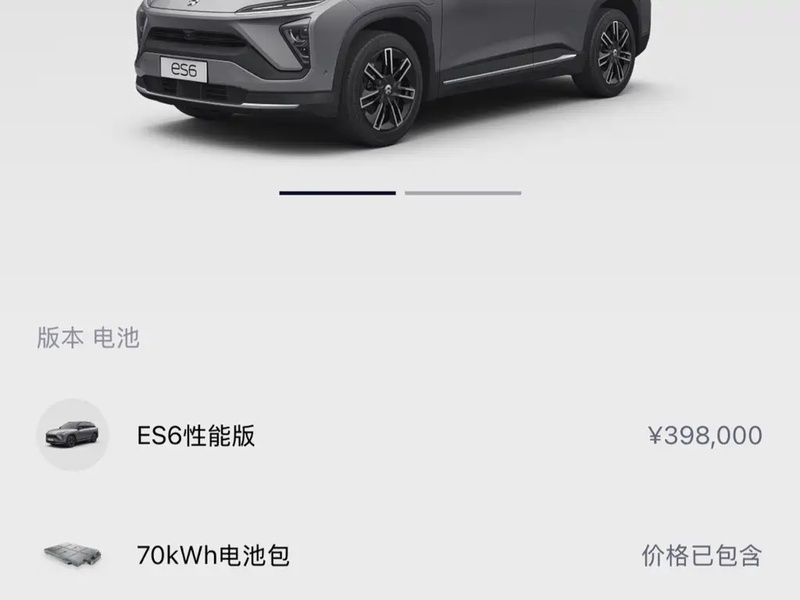
Task: Switch to the second car image indicator
Action: coord(462,193)
